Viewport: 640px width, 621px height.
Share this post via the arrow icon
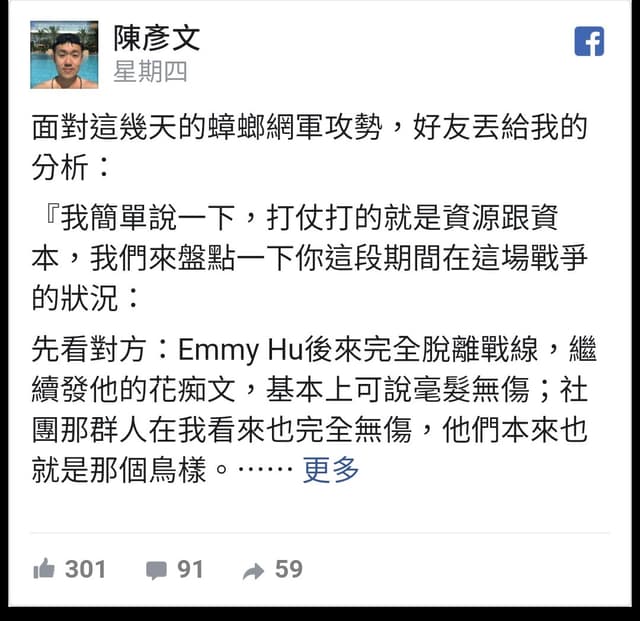point(253,571)
